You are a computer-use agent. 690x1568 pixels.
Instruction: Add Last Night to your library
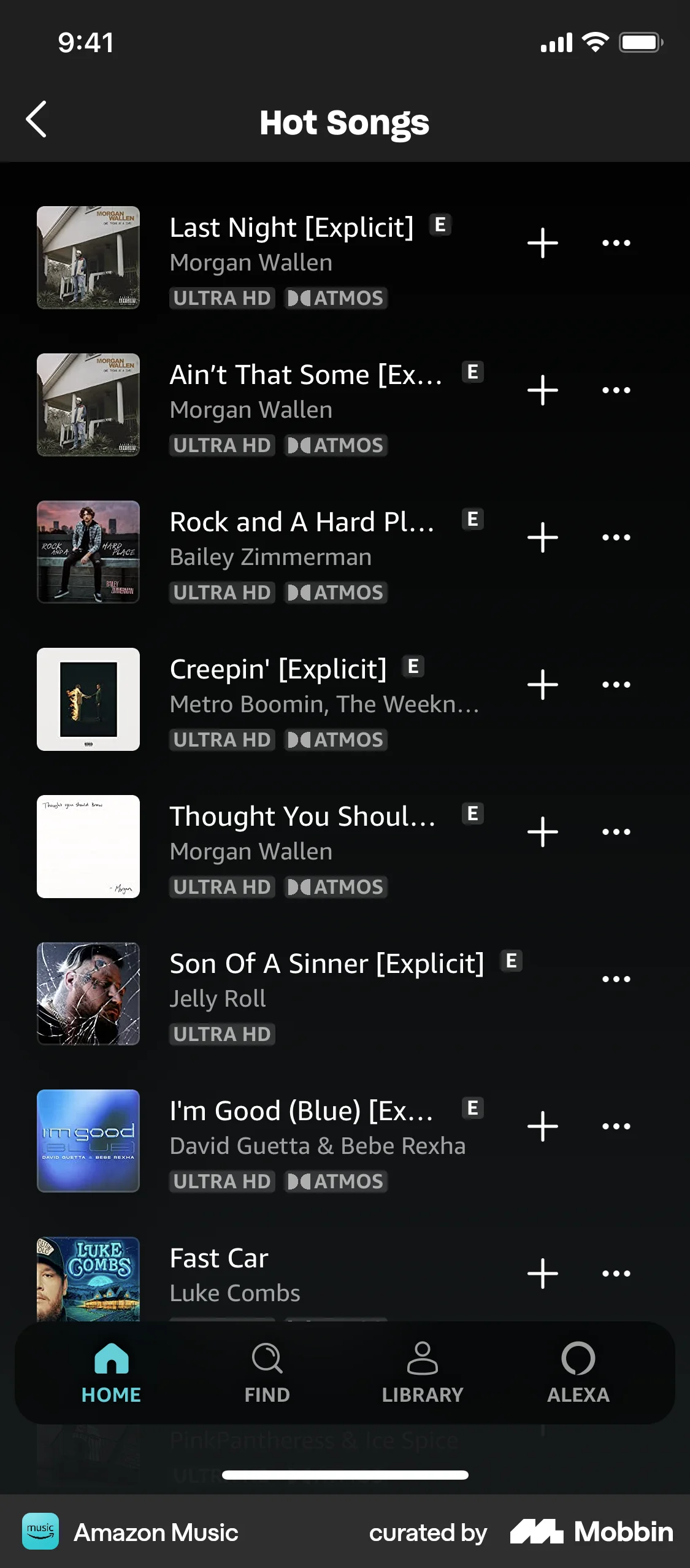pyautogui.click(x=542, y=242)
